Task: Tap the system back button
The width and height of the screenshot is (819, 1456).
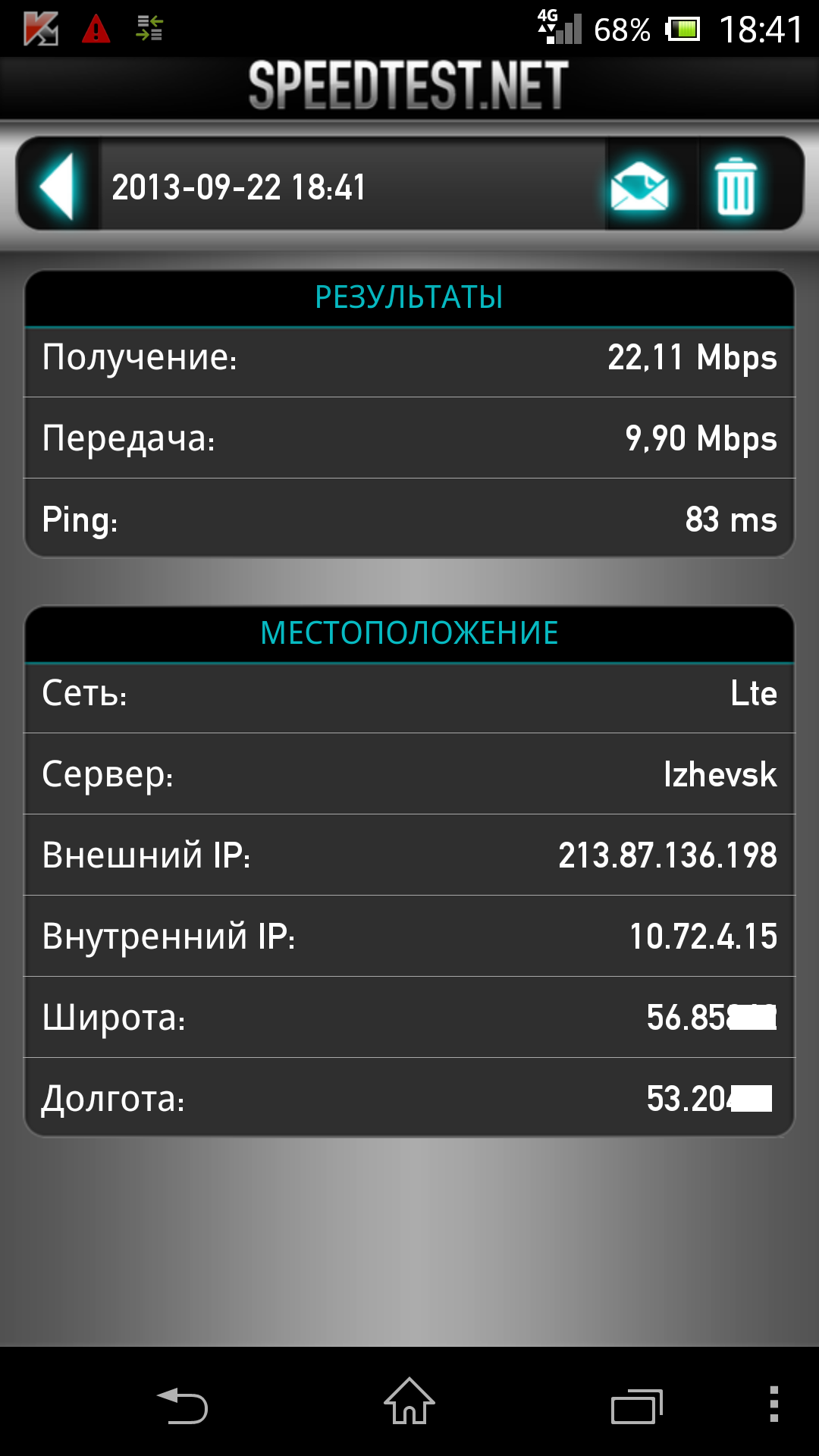Action: point(182,1404)
